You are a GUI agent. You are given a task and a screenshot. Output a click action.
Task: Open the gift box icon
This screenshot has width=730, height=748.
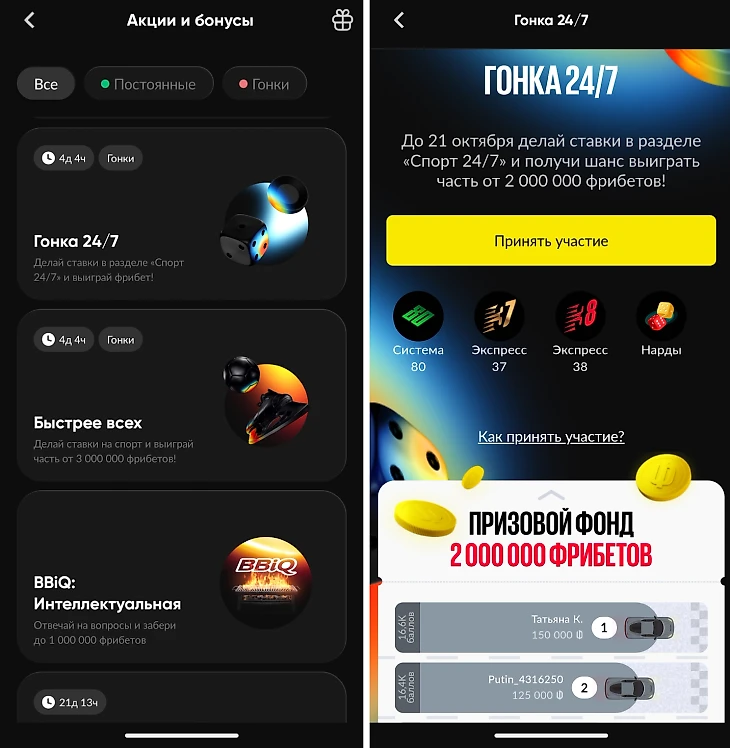coord(342,20)
